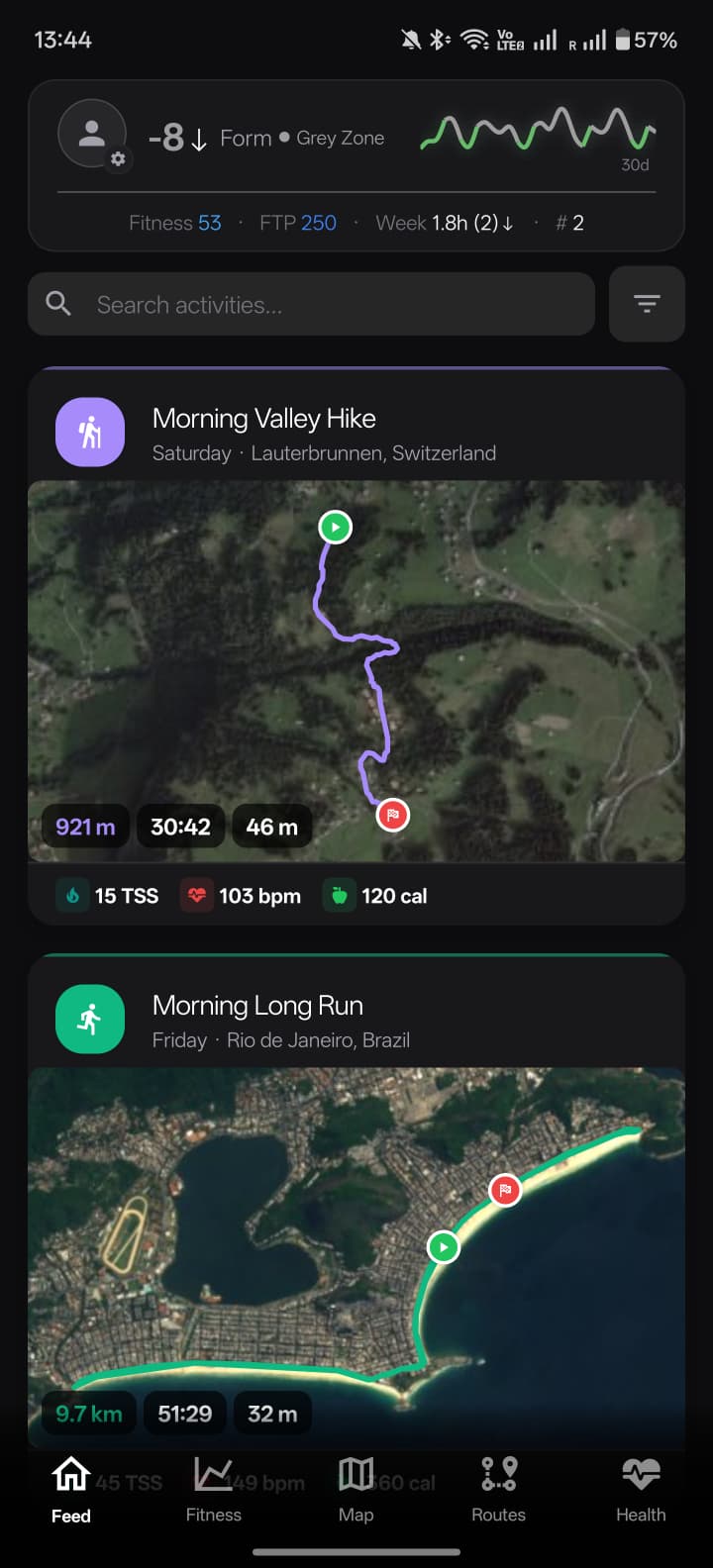Open the Morning Long Run activity
This screenshot has height=1568, width=713.
click(257, 1006)
